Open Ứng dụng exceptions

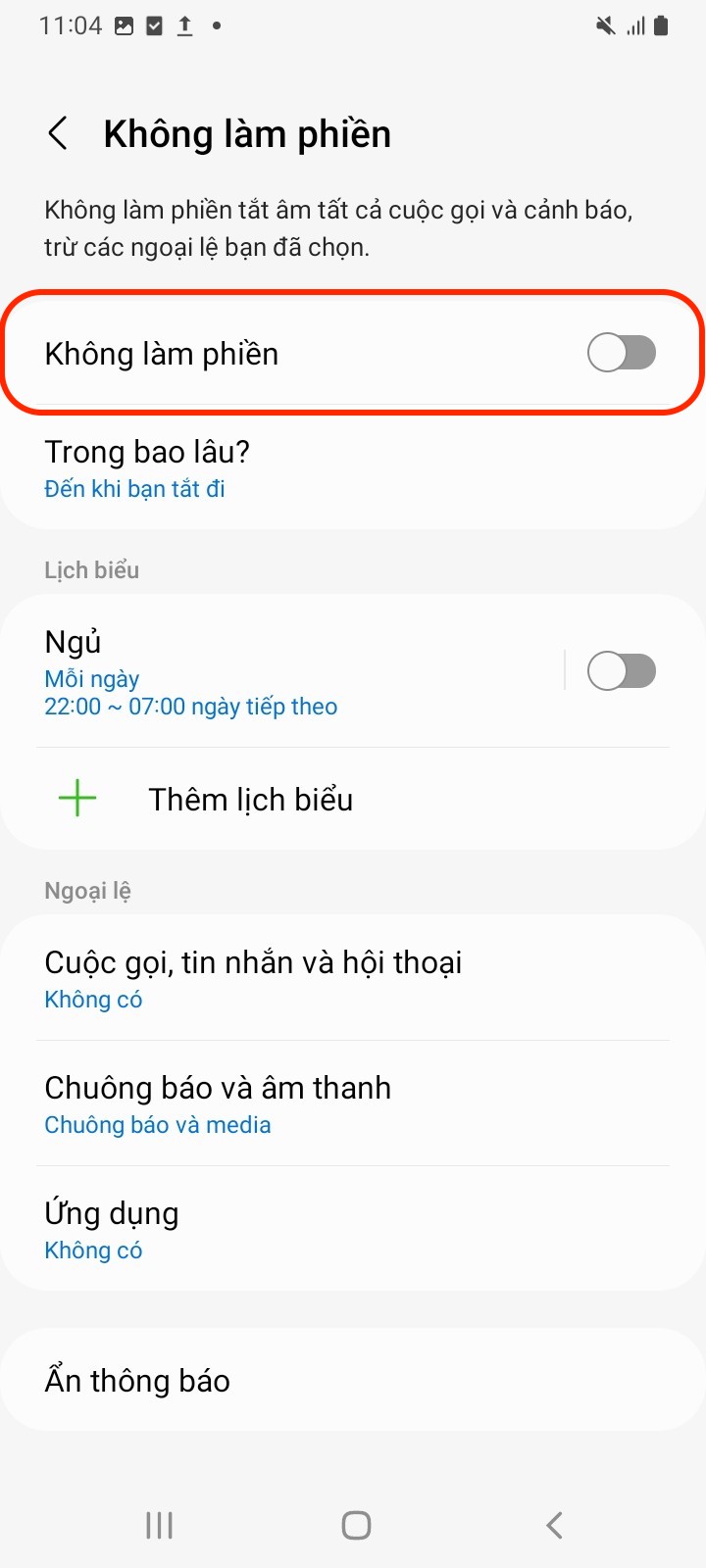(x=353, y=1229)
